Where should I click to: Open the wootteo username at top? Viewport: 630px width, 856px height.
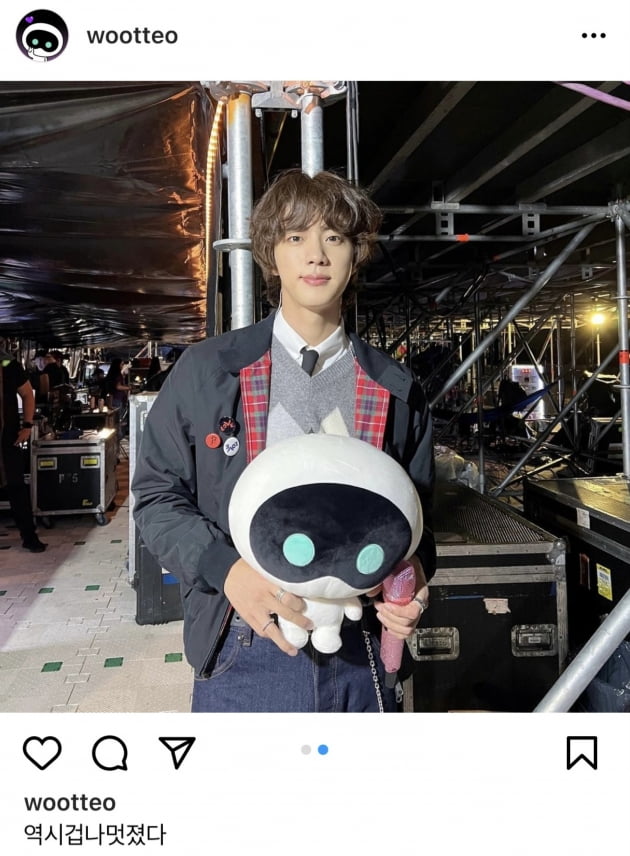[x=132, y=36]
